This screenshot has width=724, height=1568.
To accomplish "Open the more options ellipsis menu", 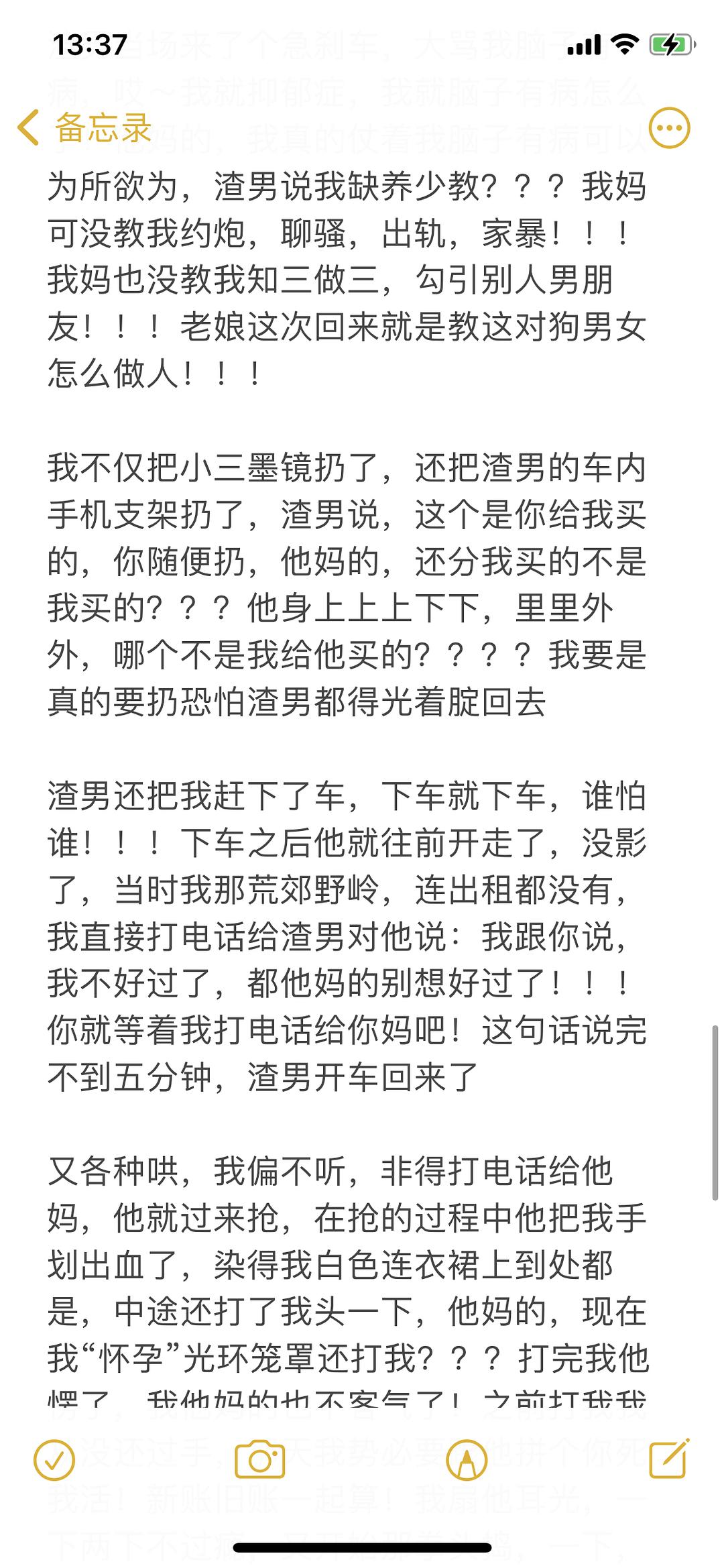I will coord(670,127).
